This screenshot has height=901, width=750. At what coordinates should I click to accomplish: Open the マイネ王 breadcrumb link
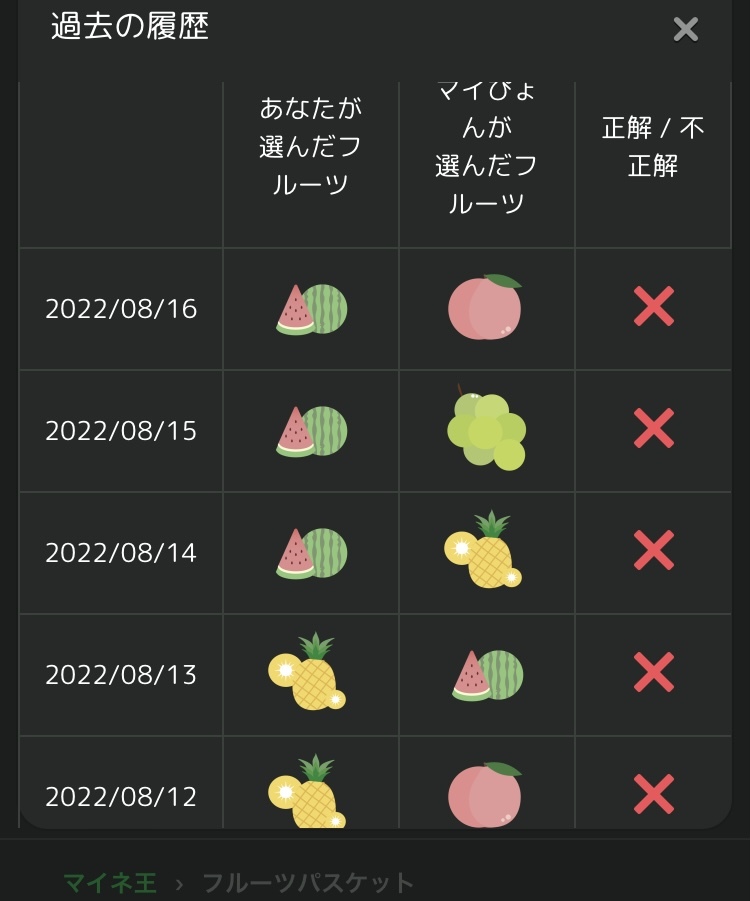point(110,883)
